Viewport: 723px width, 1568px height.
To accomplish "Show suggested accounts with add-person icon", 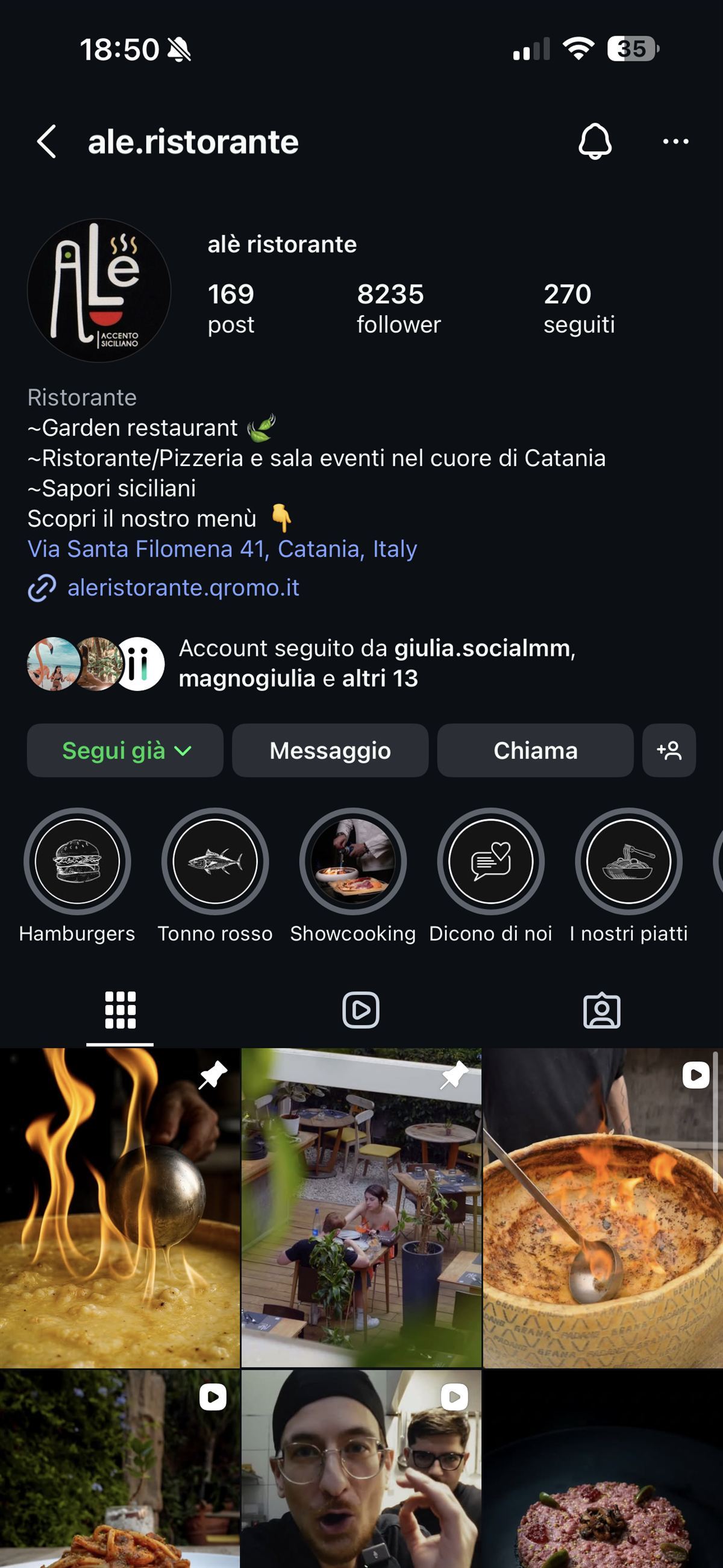I will coord(669,751).
